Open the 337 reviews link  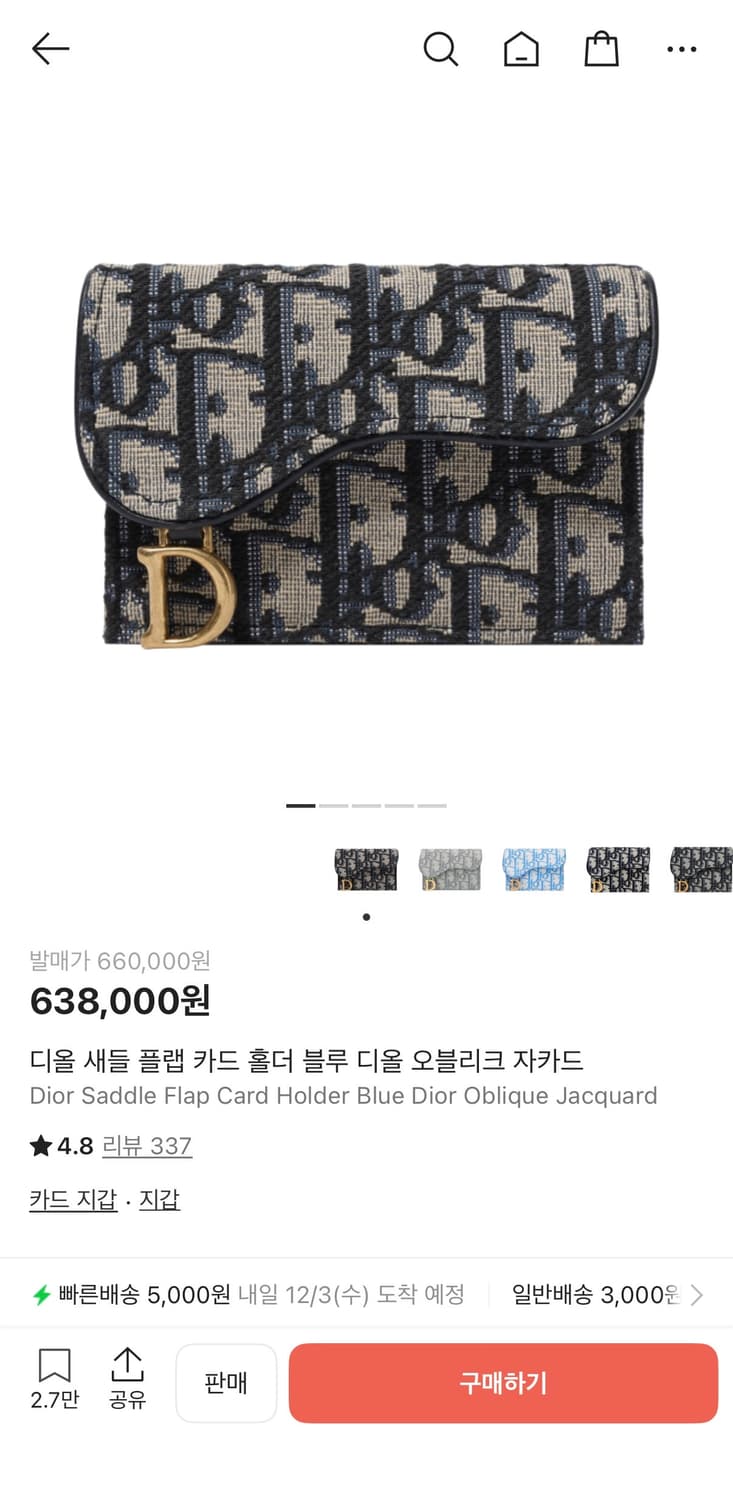146,1146
